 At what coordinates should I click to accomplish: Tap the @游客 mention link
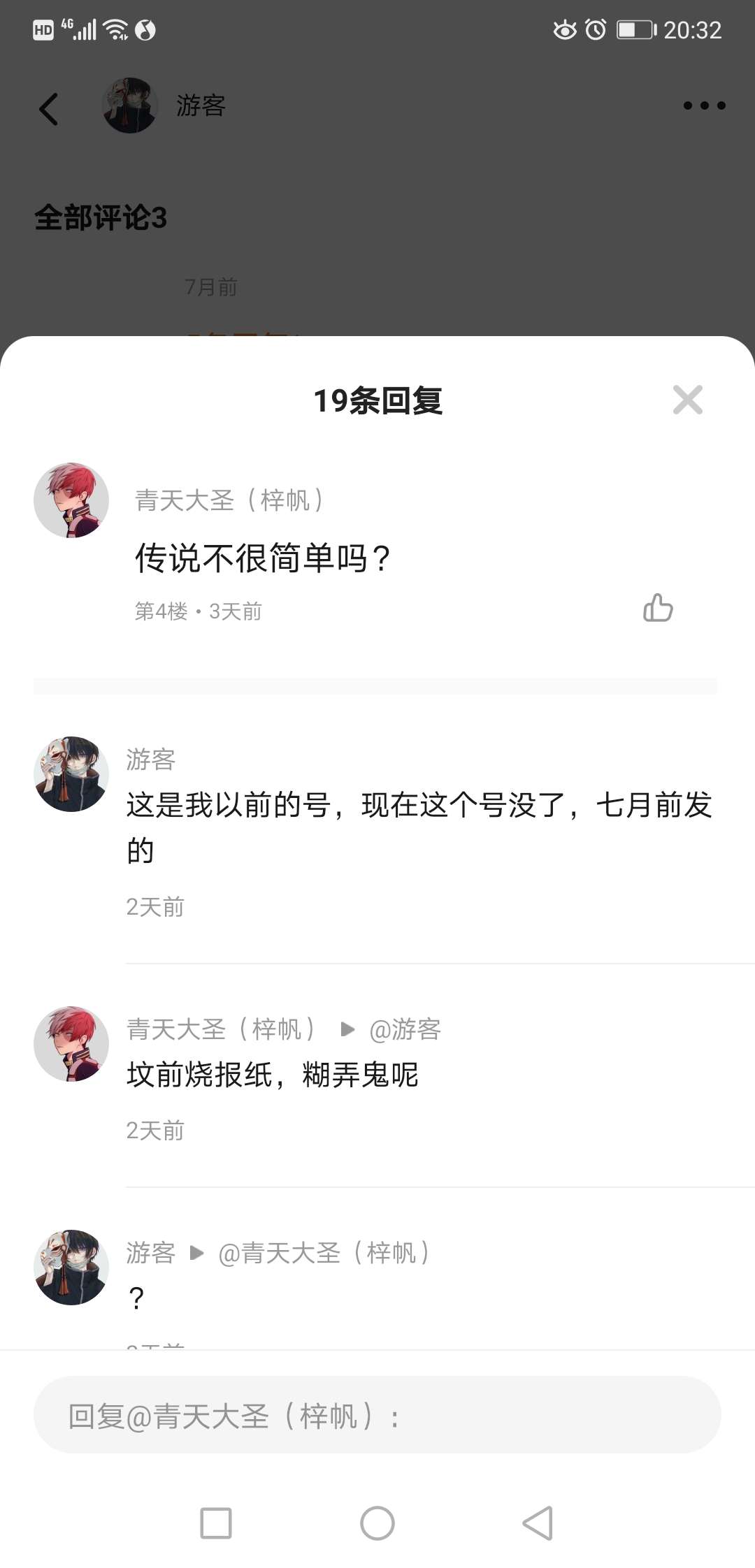pos(405,1029)
